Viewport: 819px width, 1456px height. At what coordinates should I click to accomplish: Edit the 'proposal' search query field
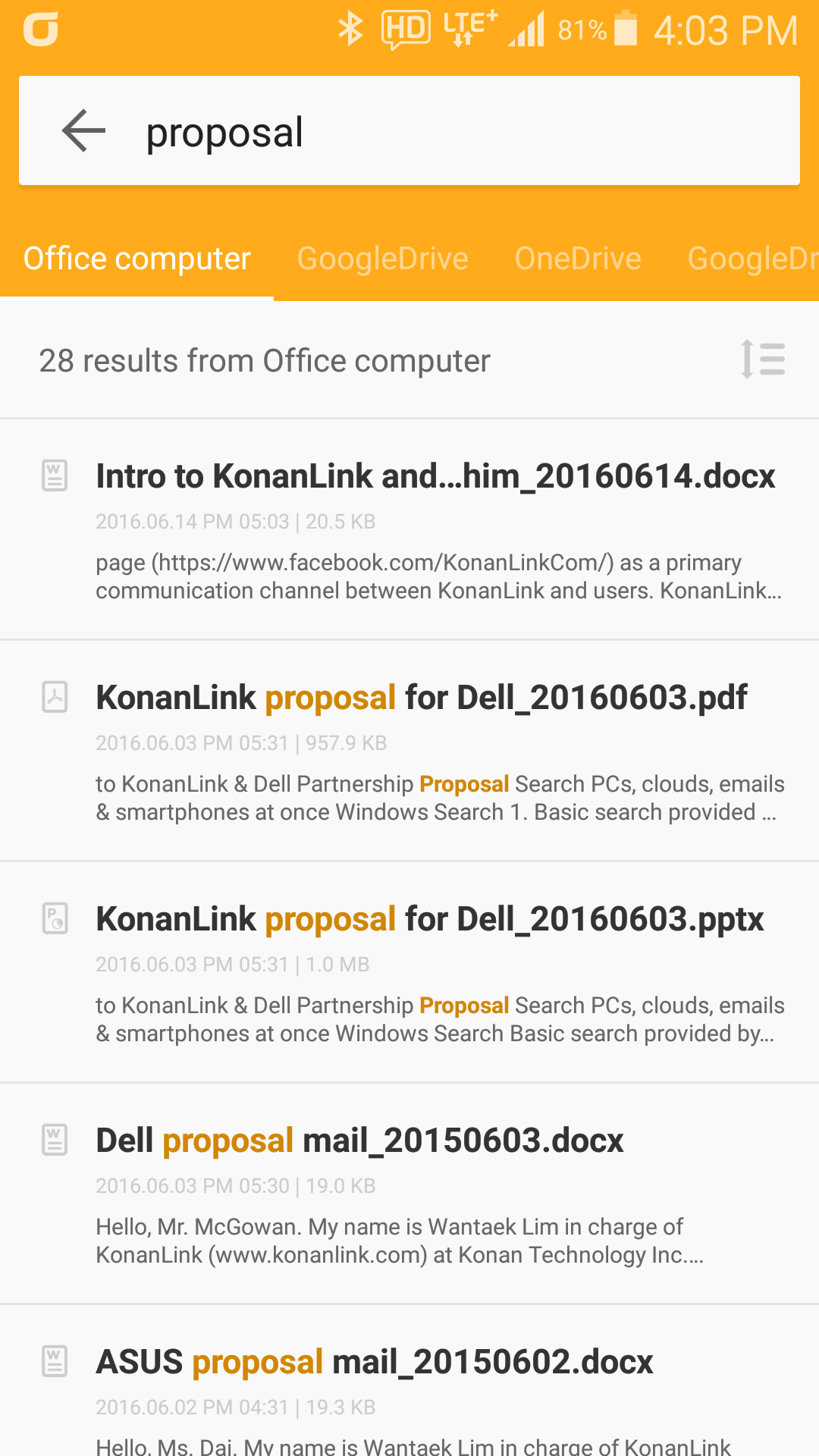click(455, 132)
